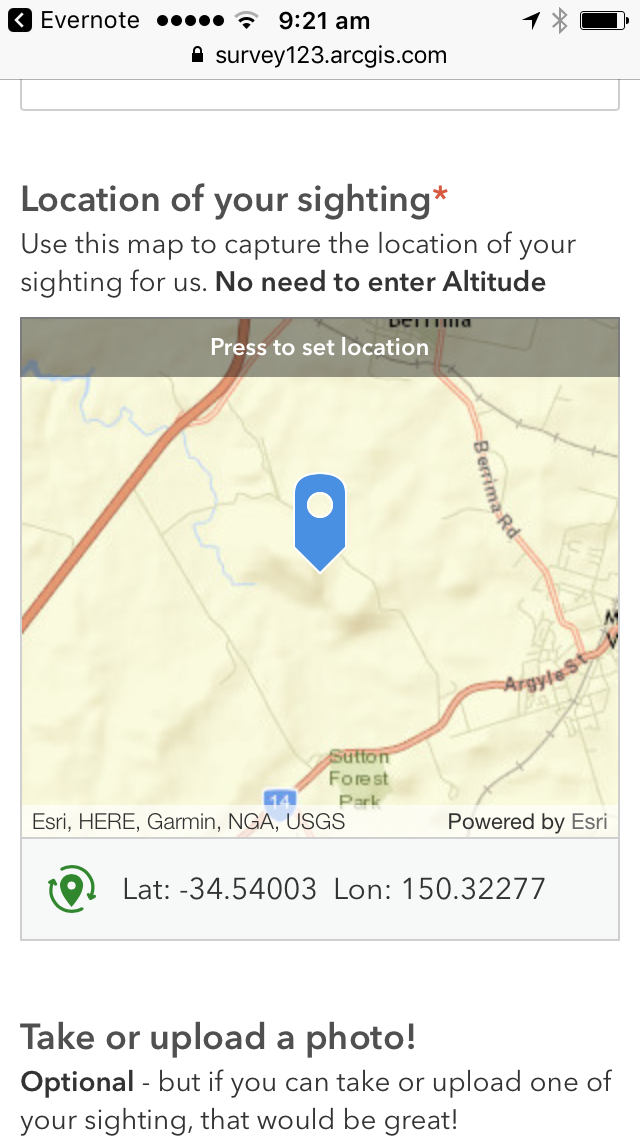640x1136 pixels.
Task: Refresh current location with green locate icon
Action: pos(72,888)
